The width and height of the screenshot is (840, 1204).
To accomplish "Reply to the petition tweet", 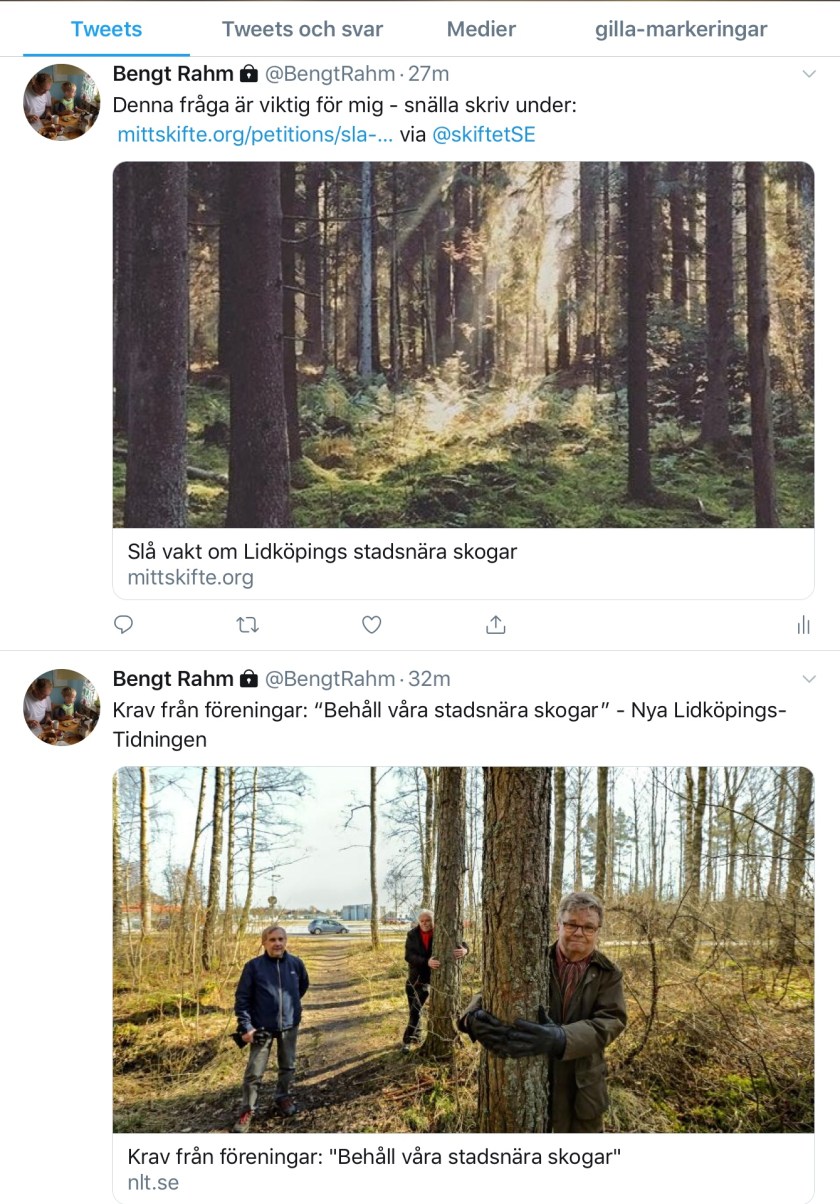I will [124, 625].
